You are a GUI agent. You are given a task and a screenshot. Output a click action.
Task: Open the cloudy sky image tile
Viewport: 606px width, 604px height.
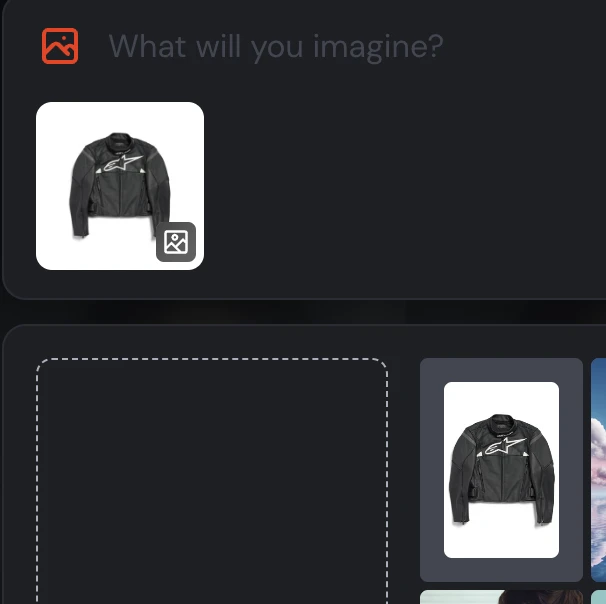tap(598, 470)
